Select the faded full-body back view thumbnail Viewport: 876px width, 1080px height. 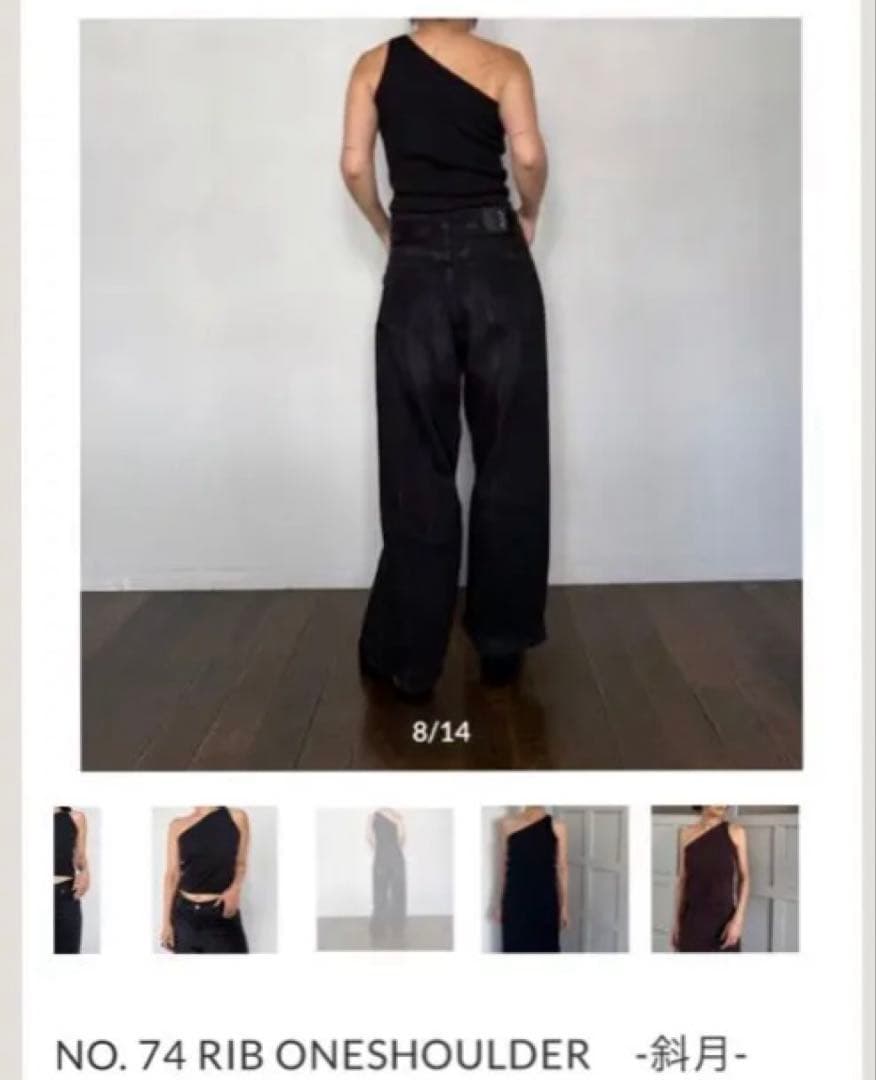(385, 879)
